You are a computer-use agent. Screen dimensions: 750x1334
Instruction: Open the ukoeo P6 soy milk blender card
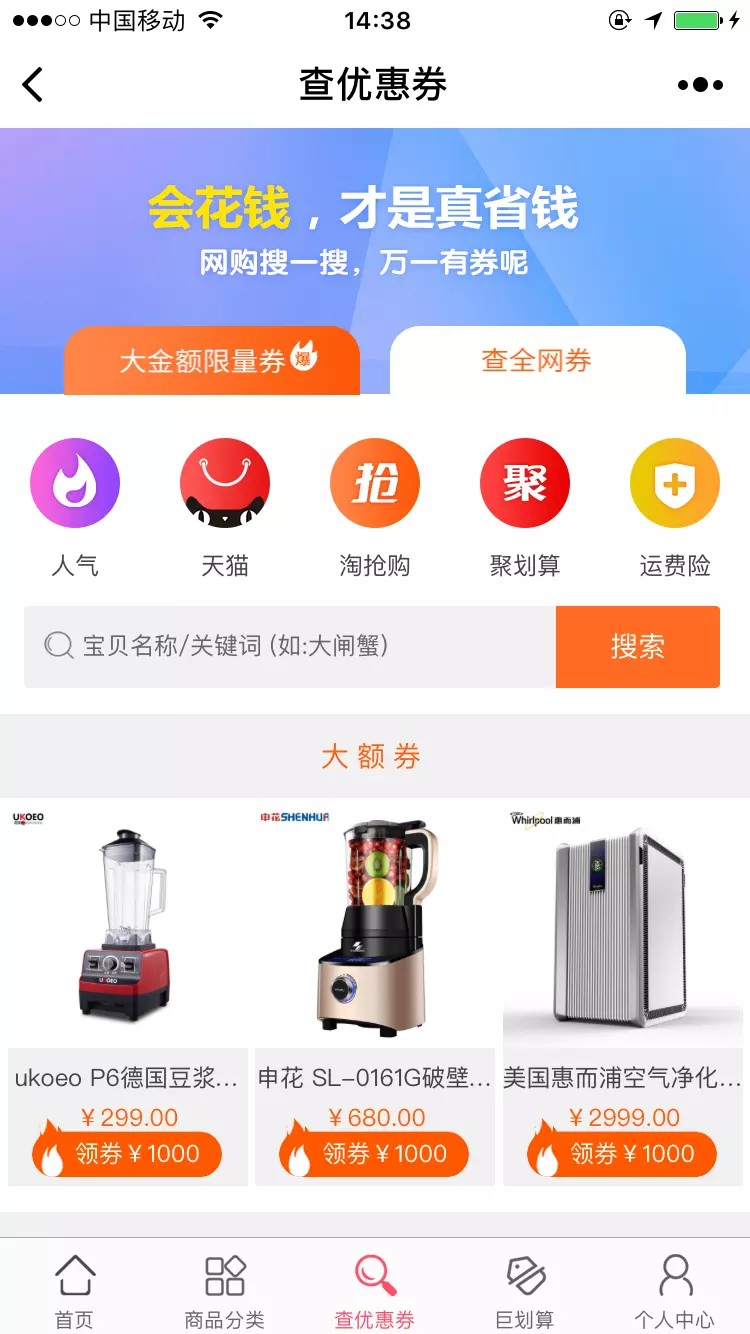coord(128,992)
